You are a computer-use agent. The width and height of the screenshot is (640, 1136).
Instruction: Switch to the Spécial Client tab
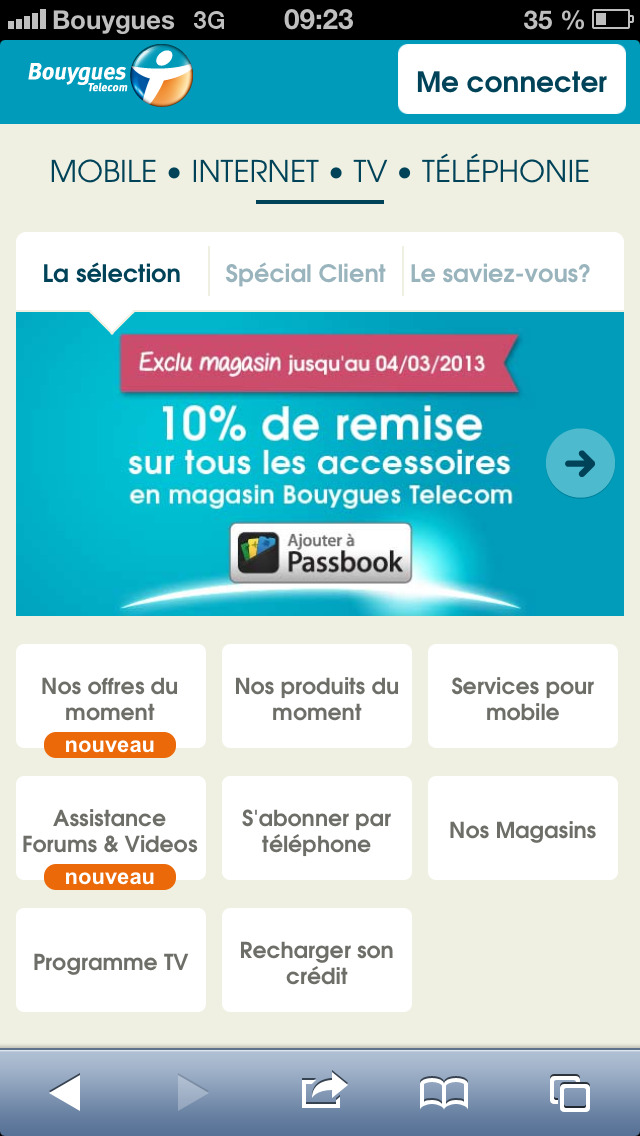(305, 273)
